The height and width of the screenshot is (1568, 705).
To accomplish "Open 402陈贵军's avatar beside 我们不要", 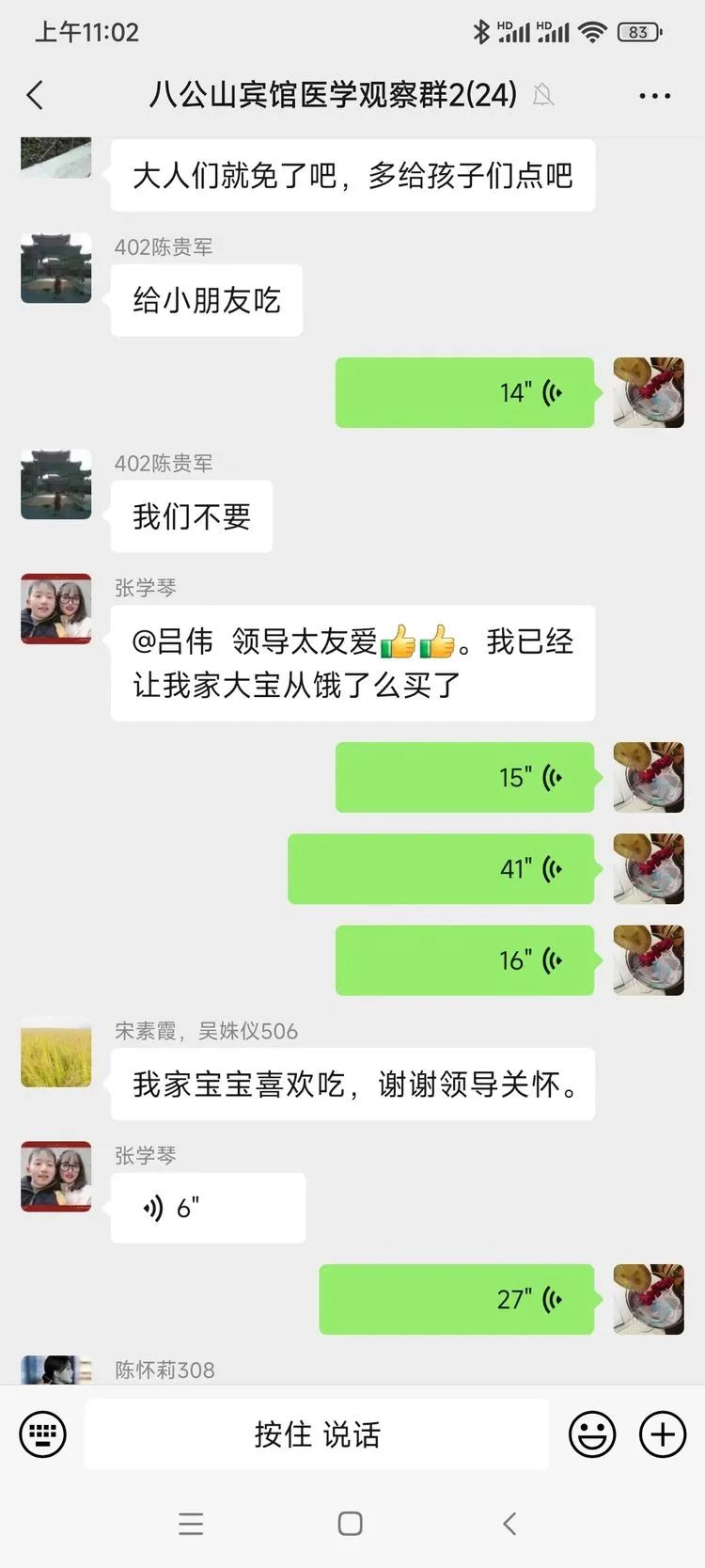I will point(56,484).
